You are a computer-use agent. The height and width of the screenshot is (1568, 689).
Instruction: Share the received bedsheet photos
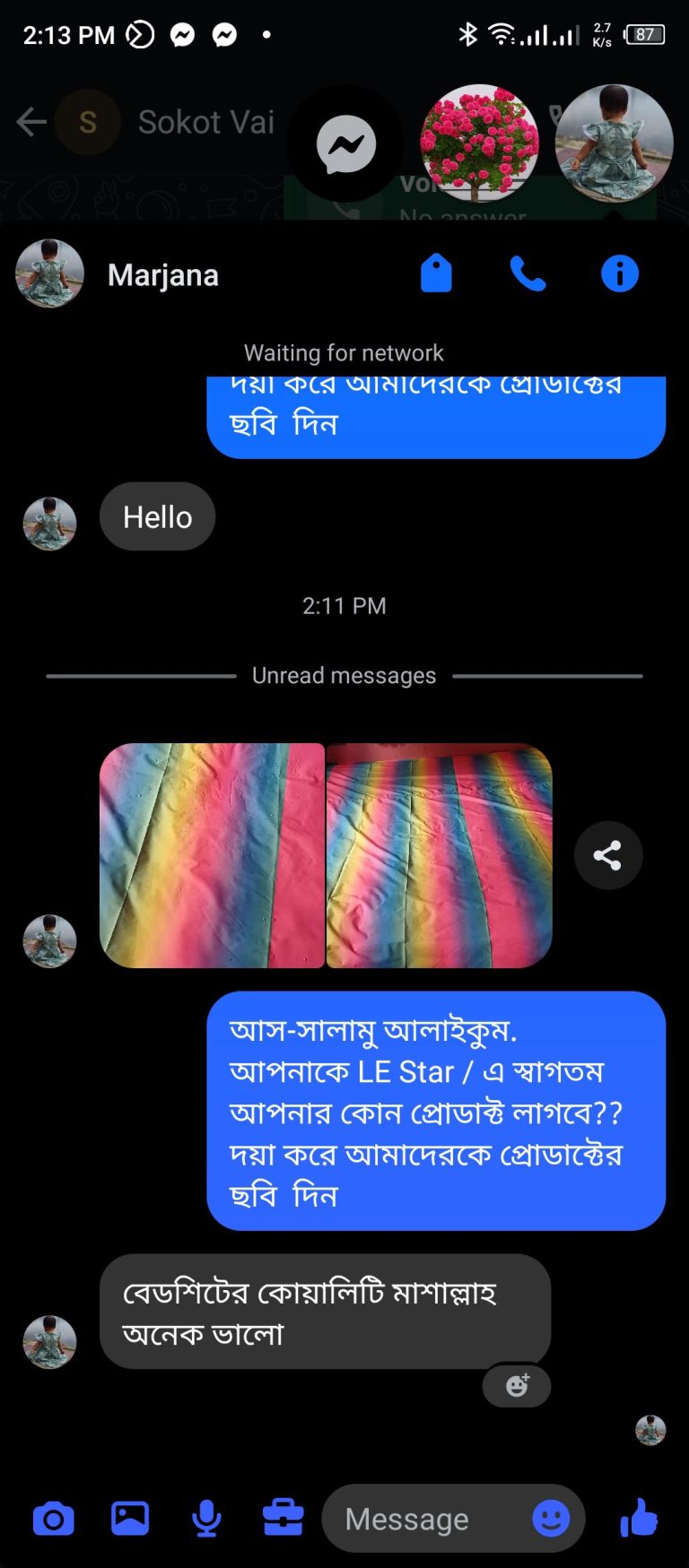[607, 855]
